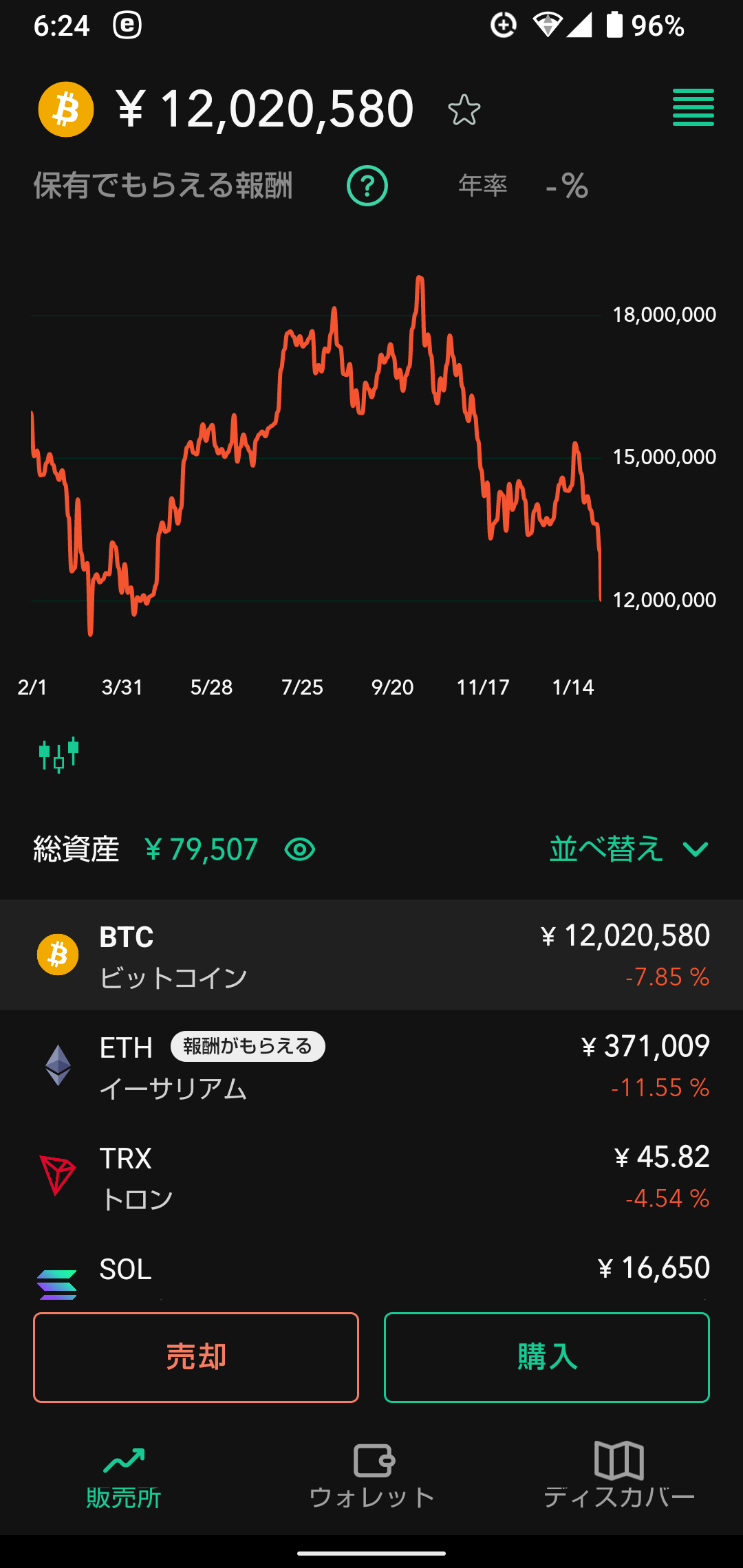Tap the 購入 buy button
This screenshot has width=743, height=1568.
(x=547, y=1357)
